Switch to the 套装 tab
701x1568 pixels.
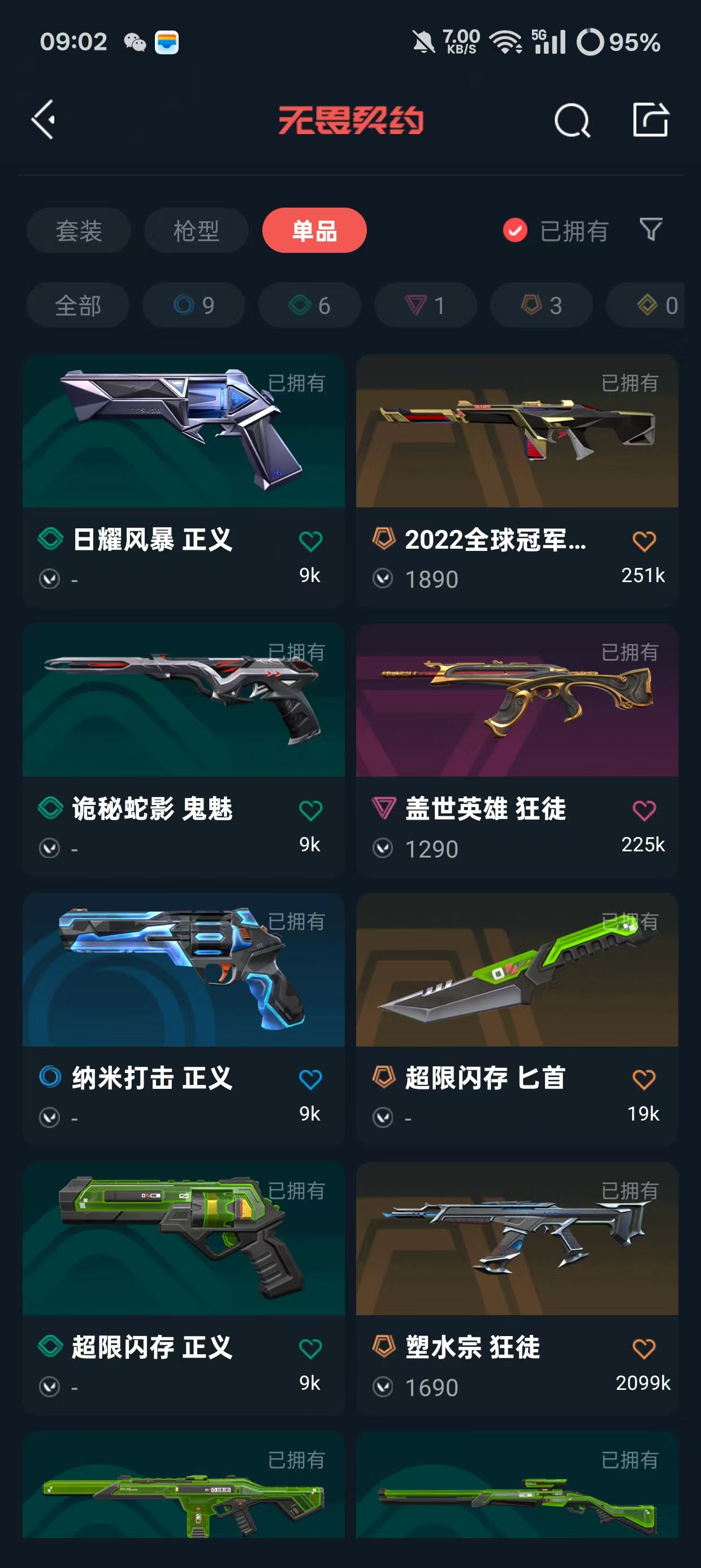coord(79,231)
